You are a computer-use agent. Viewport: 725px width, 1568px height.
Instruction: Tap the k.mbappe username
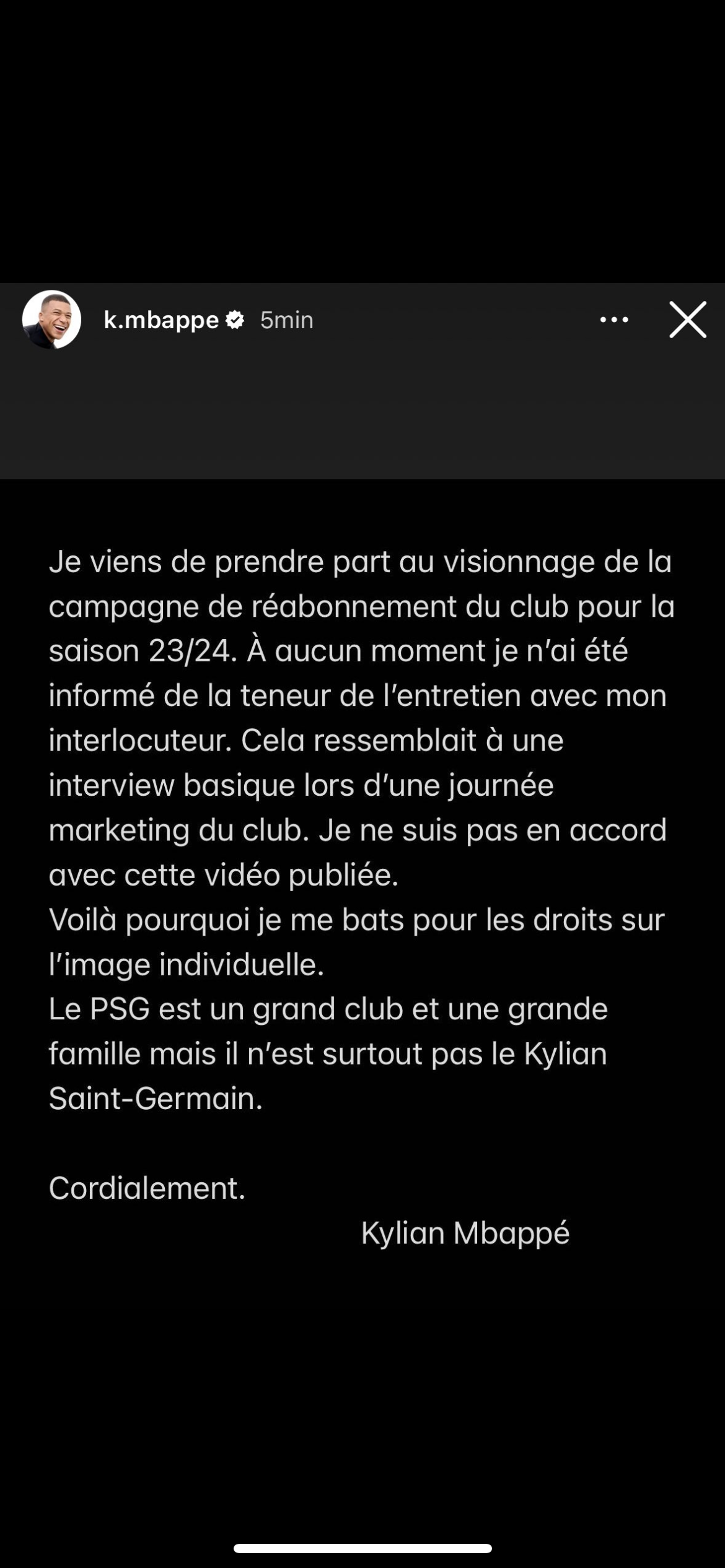[x=161, y=320]
